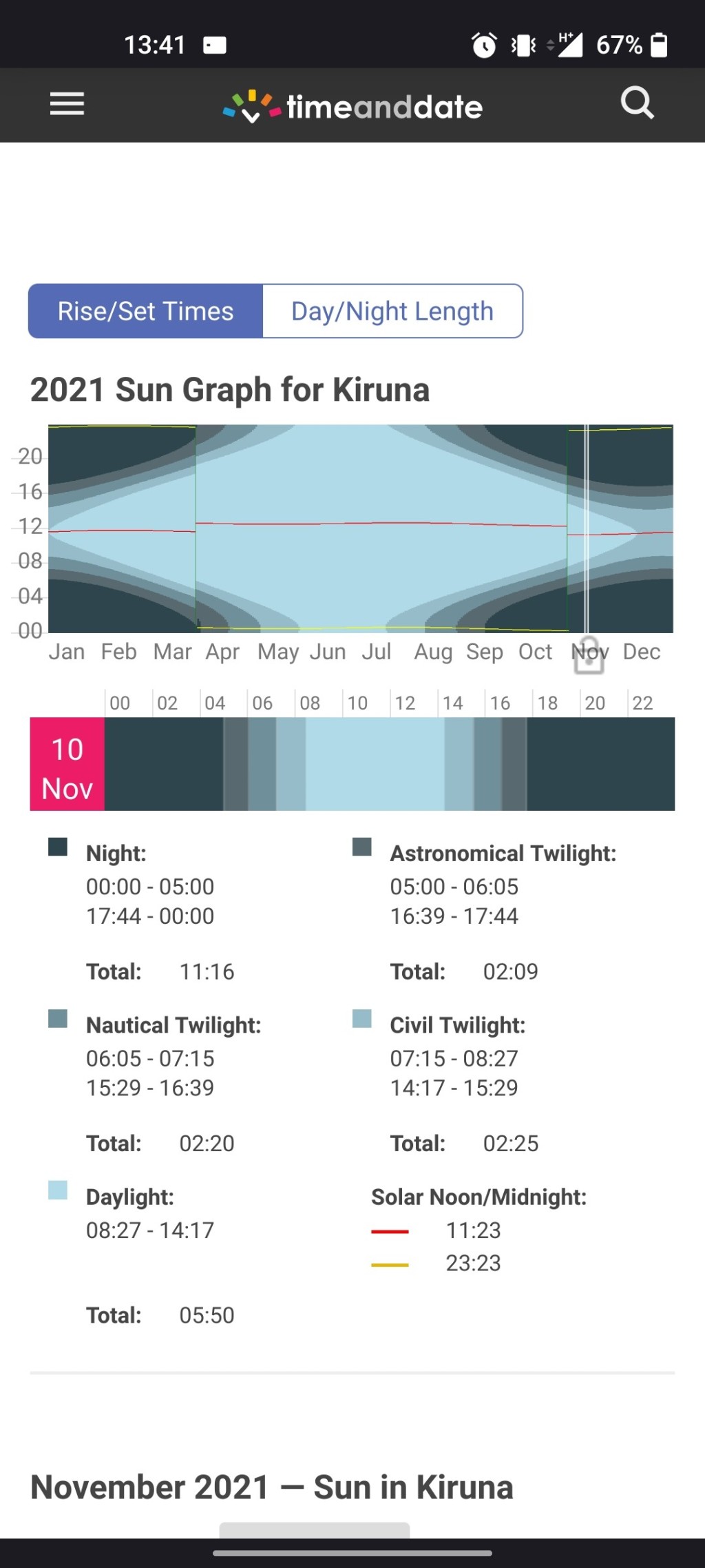Open the site search

(x=637, y=104)
